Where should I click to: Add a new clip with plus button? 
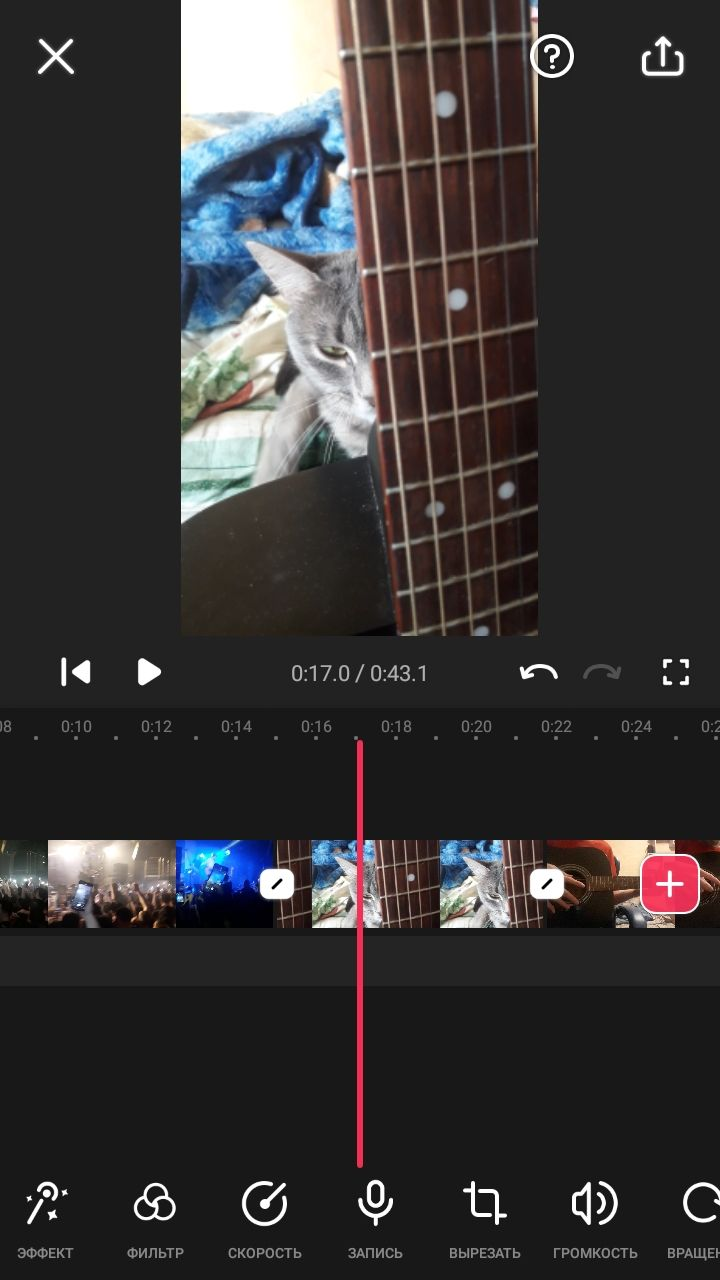tap(670, 884)
